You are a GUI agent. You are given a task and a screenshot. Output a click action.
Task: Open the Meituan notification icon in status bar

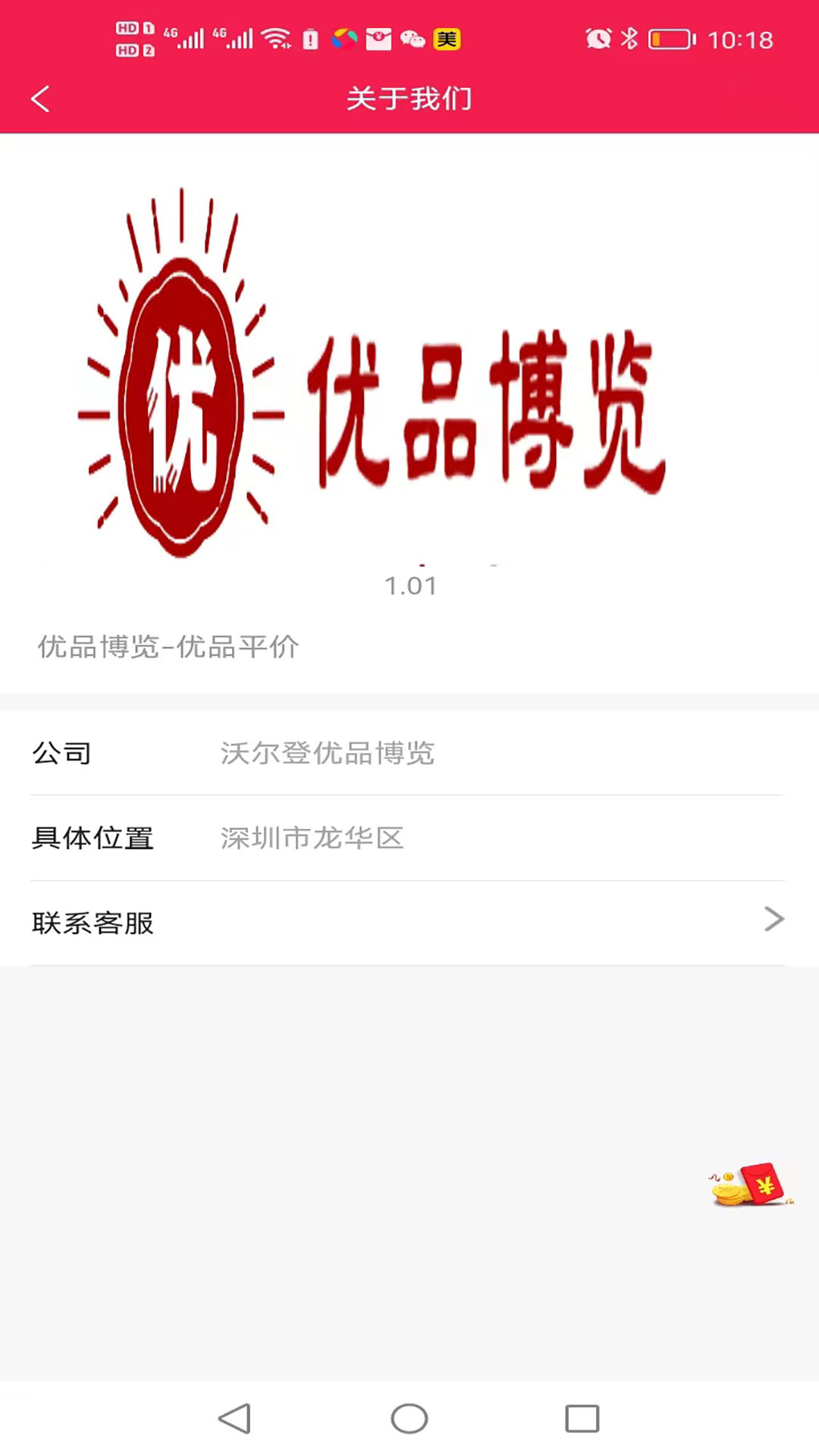(x=447, y=39)
